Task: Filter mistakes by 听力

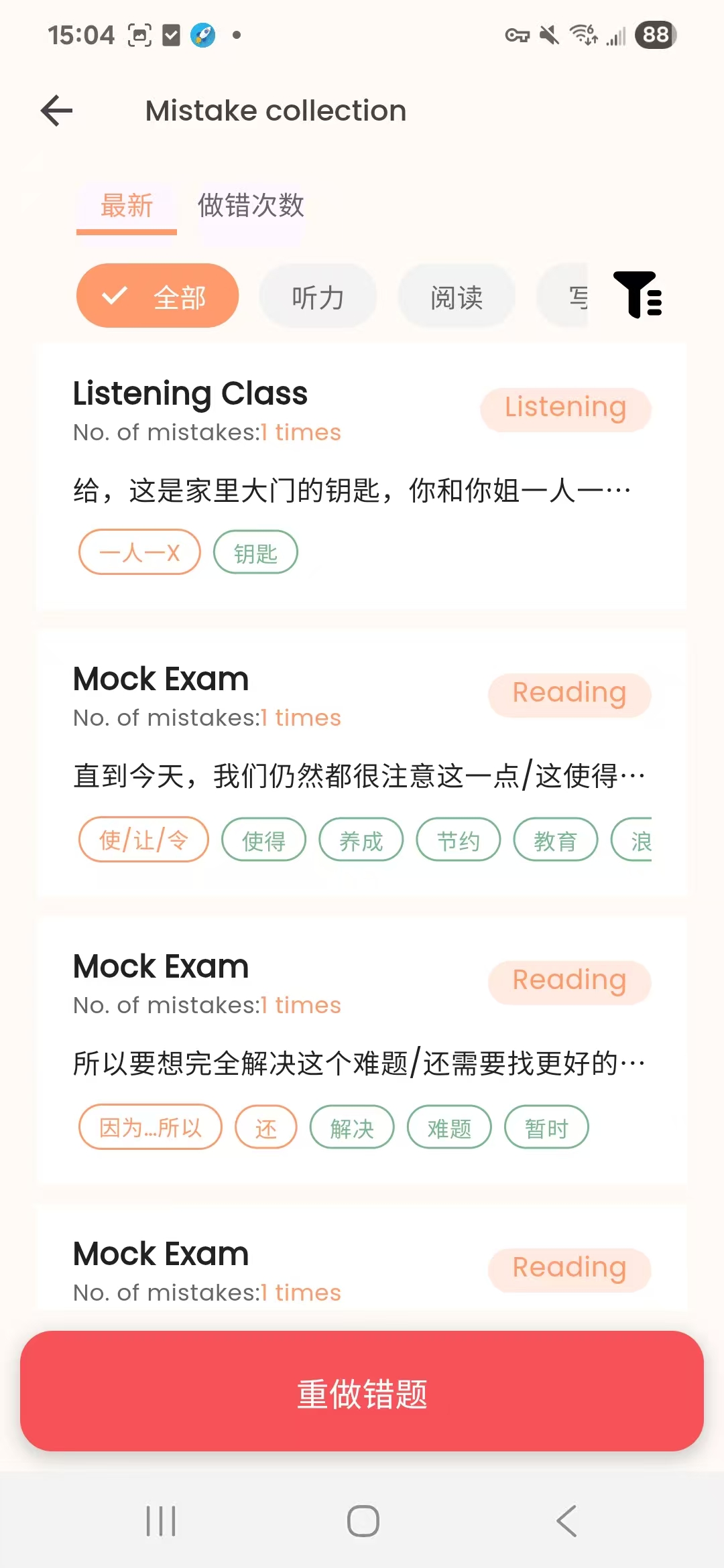Action: pyautogui.click(x=318, y=297)
